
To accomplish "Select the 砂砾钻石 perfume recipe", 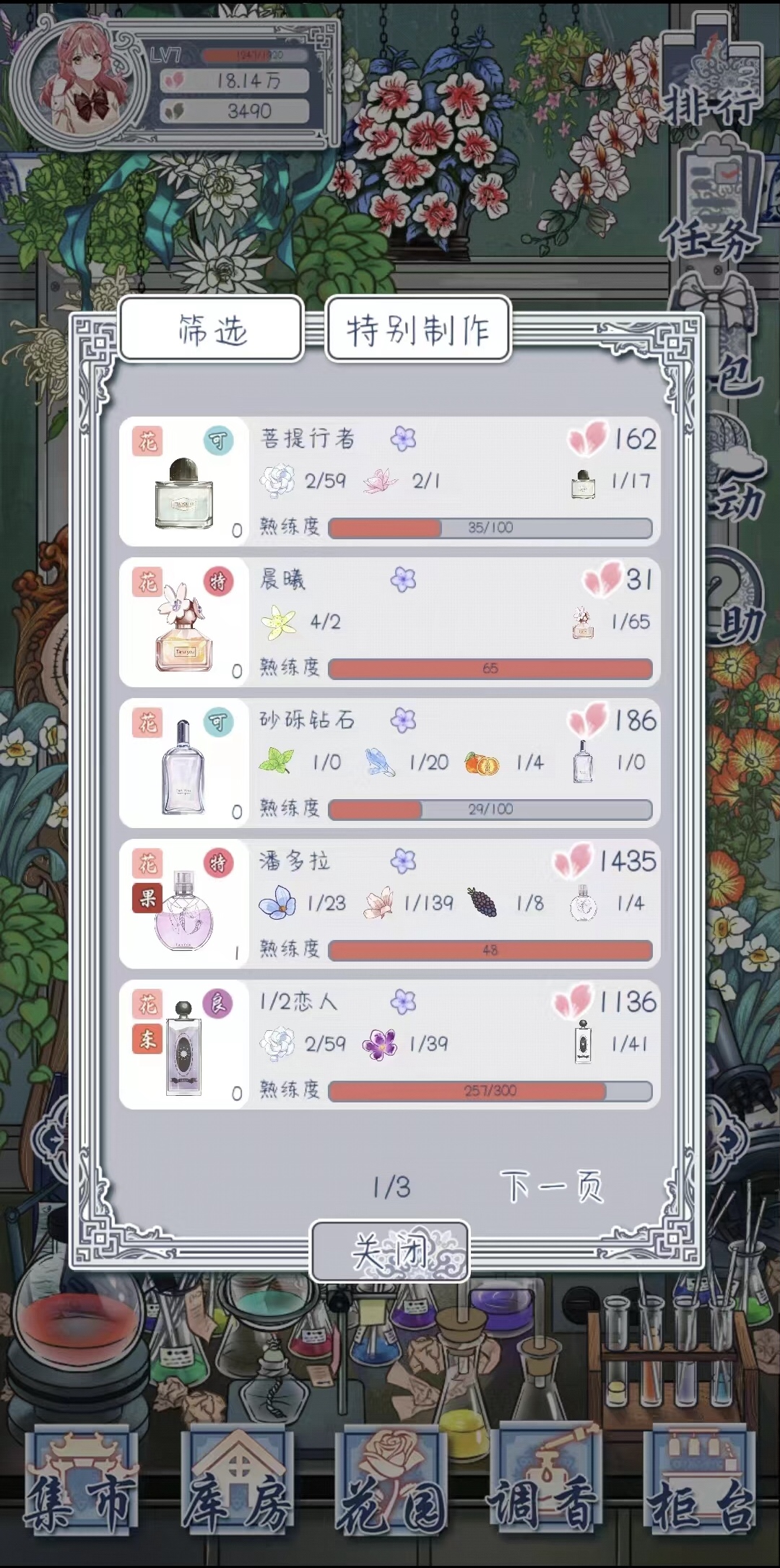I will pyautogui.click(x=390, y=763).
